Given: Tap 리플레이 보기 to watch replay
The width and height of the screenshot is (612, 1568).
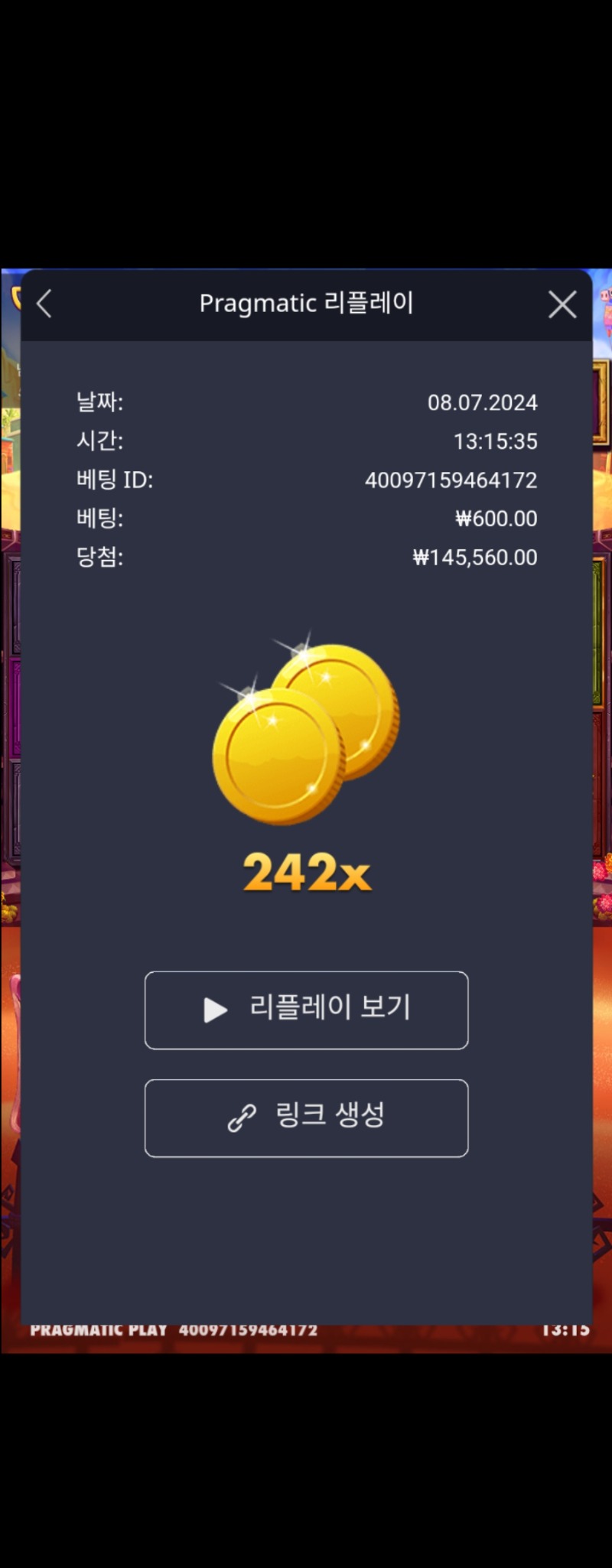Looking at the screenshot, I should 306,1010.
